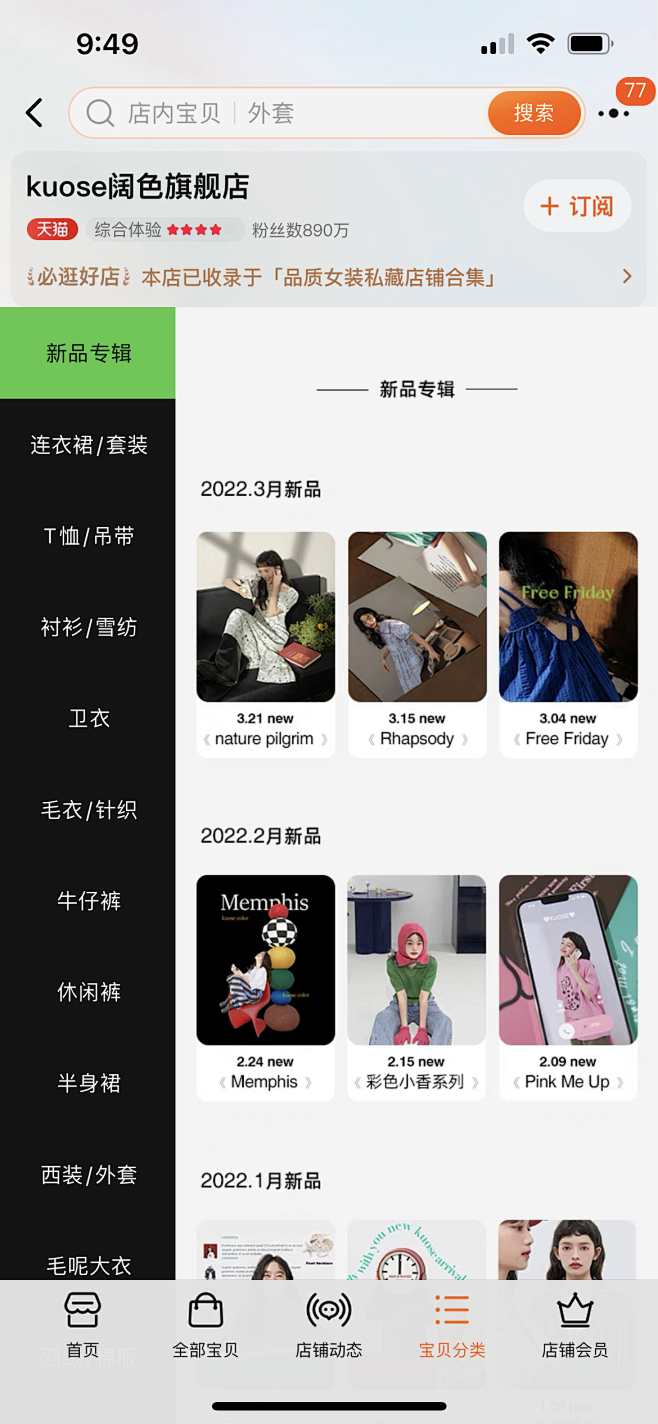Open the nature pilgrim collection tile

[265, 645]
